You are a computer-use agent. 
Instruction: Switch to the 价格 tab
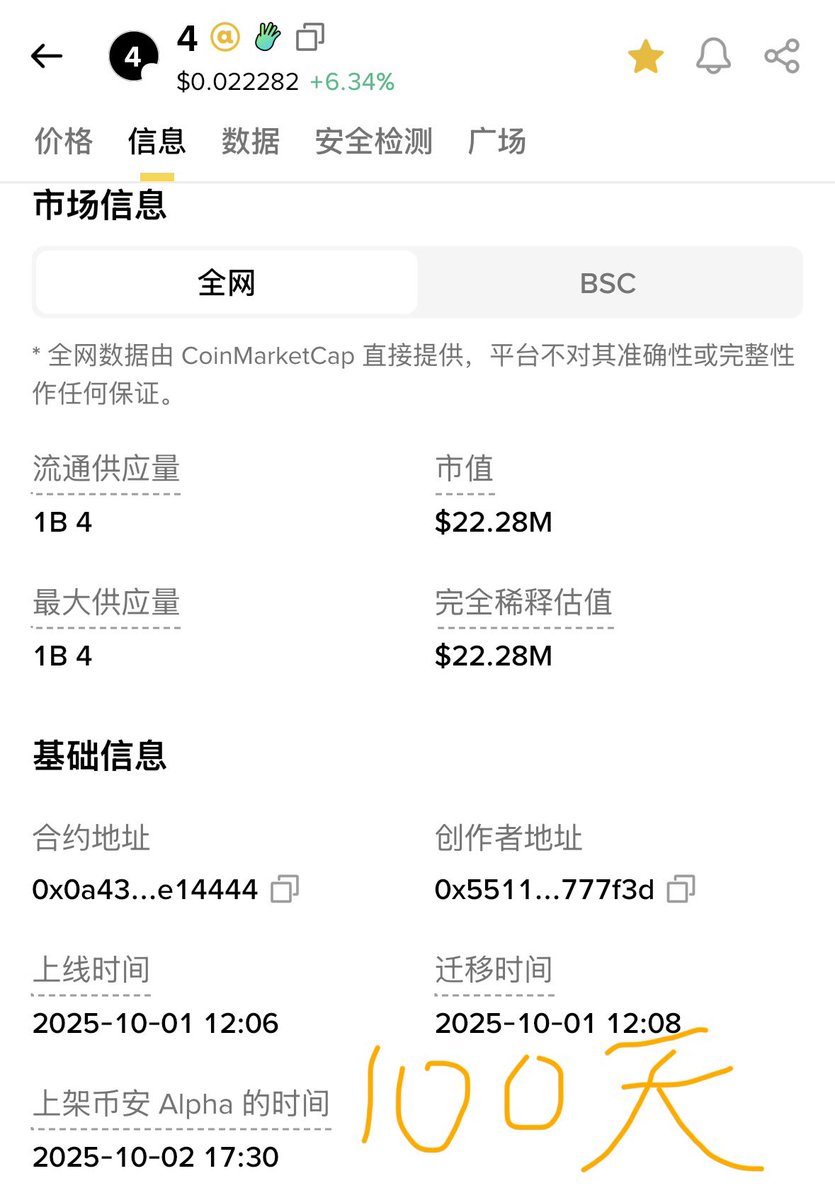63,141
